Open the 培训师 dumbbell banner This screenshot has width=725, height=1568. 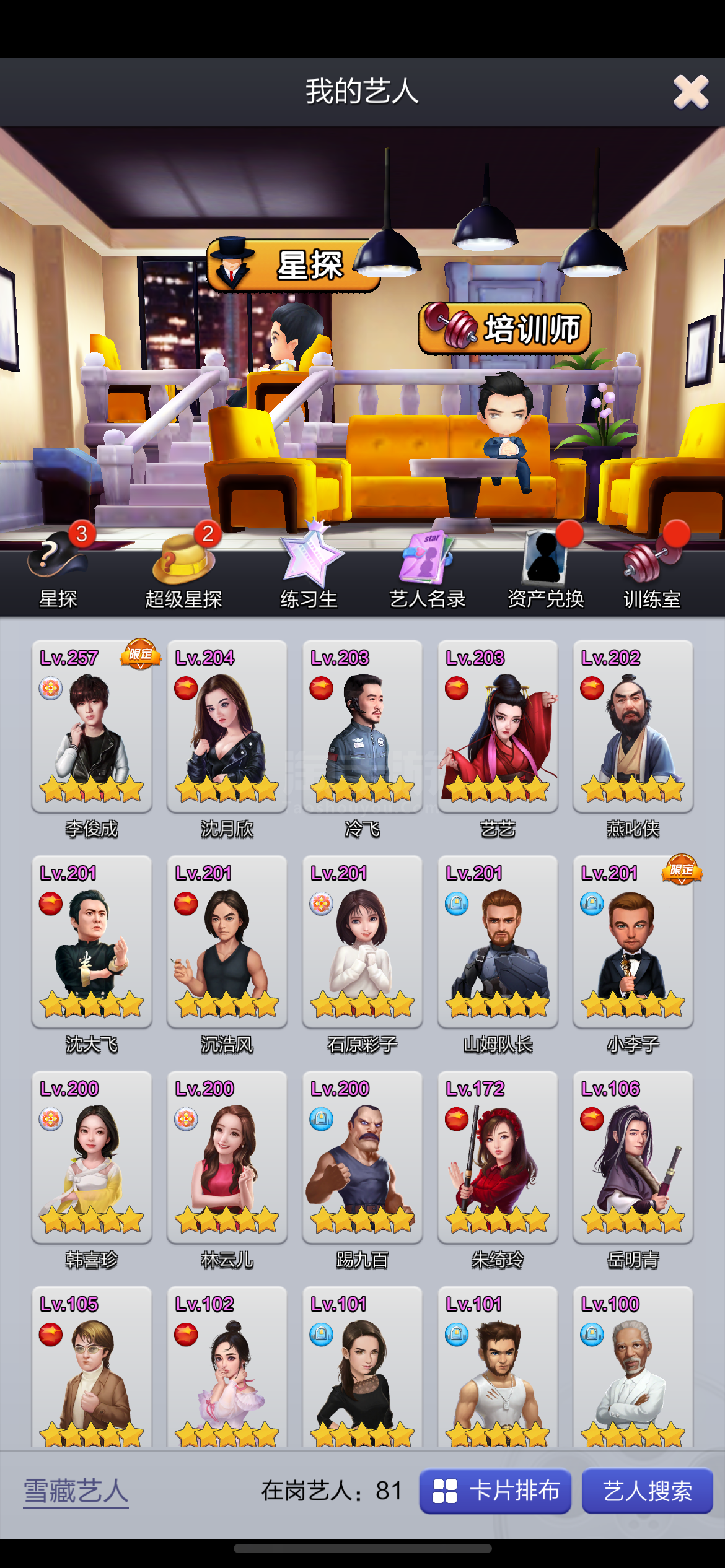click(x=504, y=328)
